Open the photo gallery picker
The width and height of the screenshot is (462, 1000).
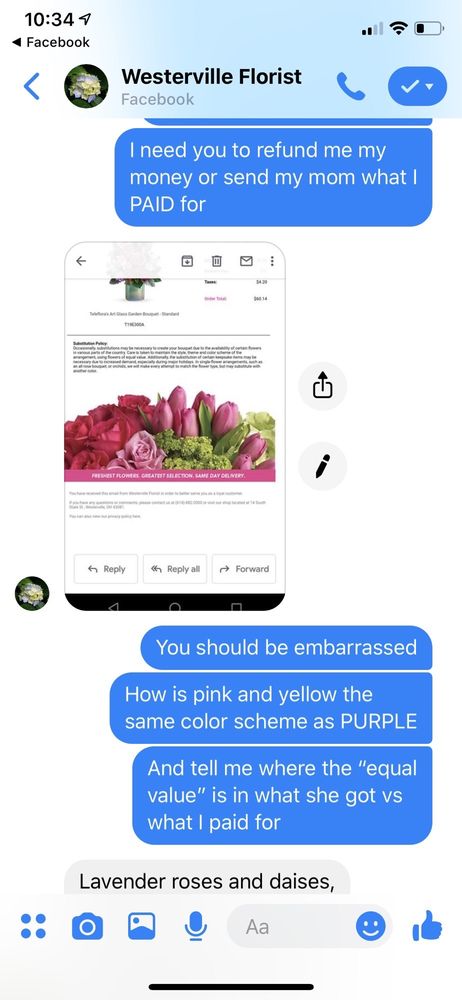point(142,926)
